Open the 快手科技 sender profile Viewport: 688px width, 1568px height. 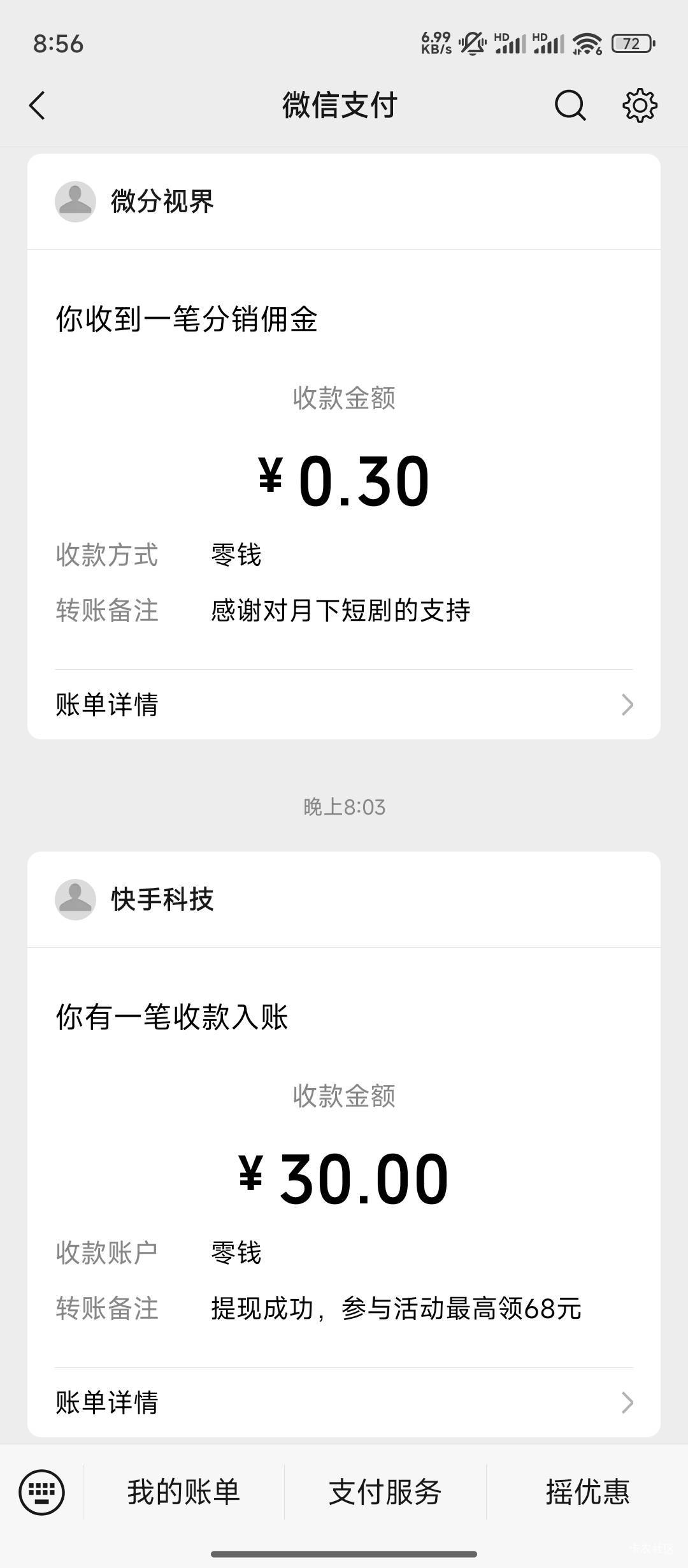tap(134, 899)
